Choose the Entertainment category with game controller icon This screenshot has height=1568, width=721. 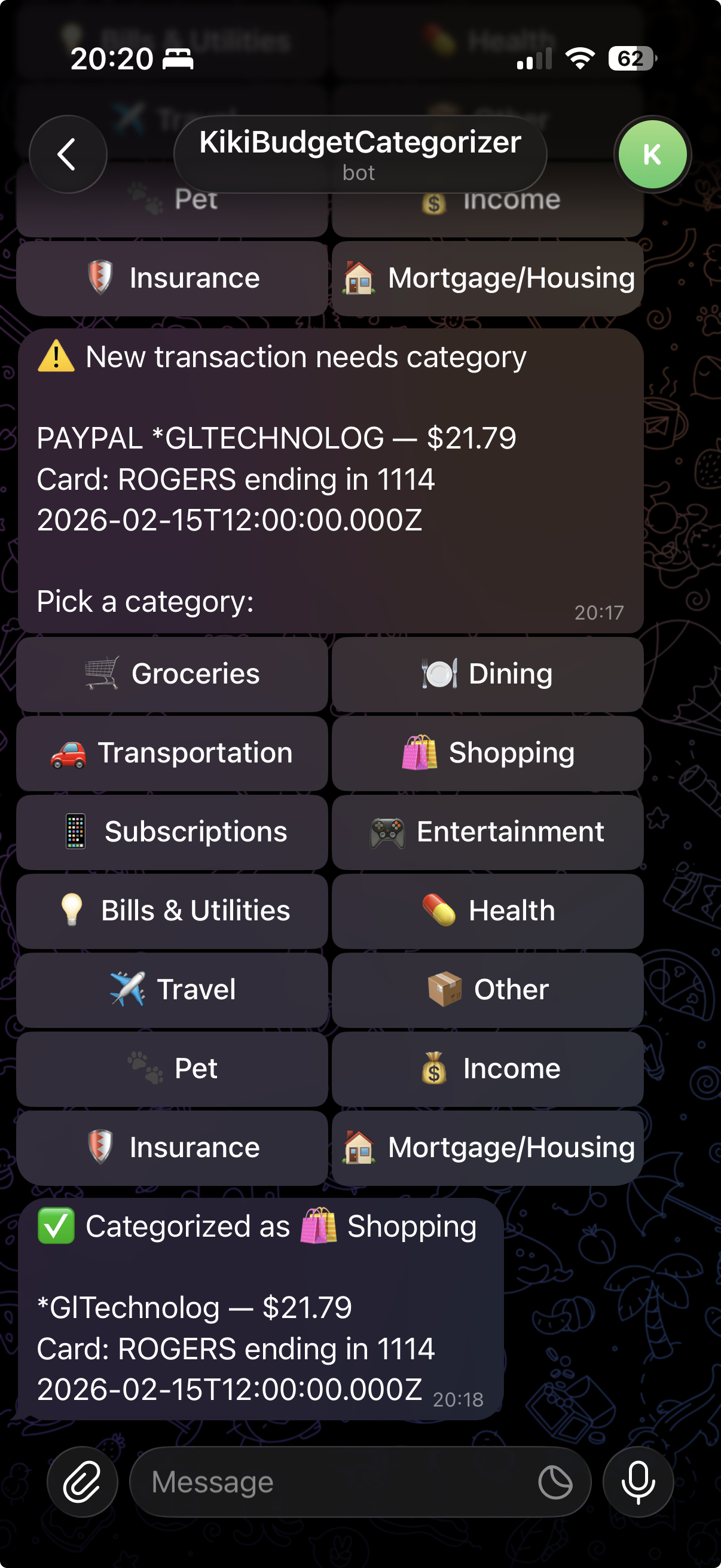pyautogui.click(x=487, y=831)
